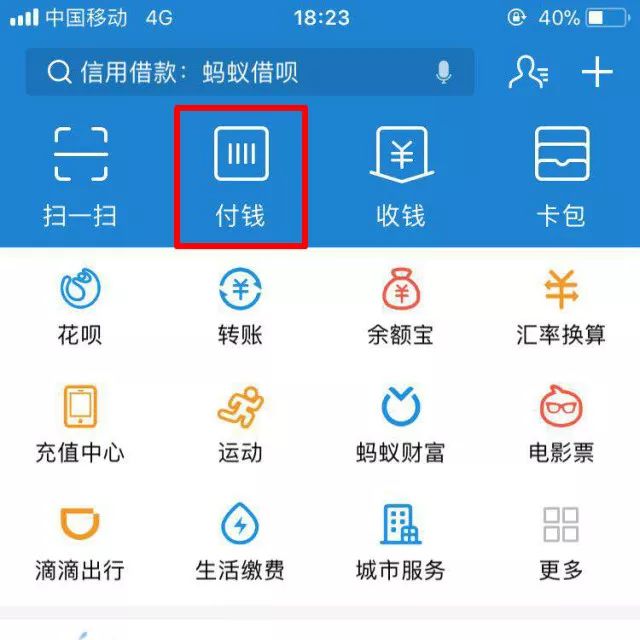640x640 pixels.
Task: Select 转账 transfer
Action: coord(241,307)
